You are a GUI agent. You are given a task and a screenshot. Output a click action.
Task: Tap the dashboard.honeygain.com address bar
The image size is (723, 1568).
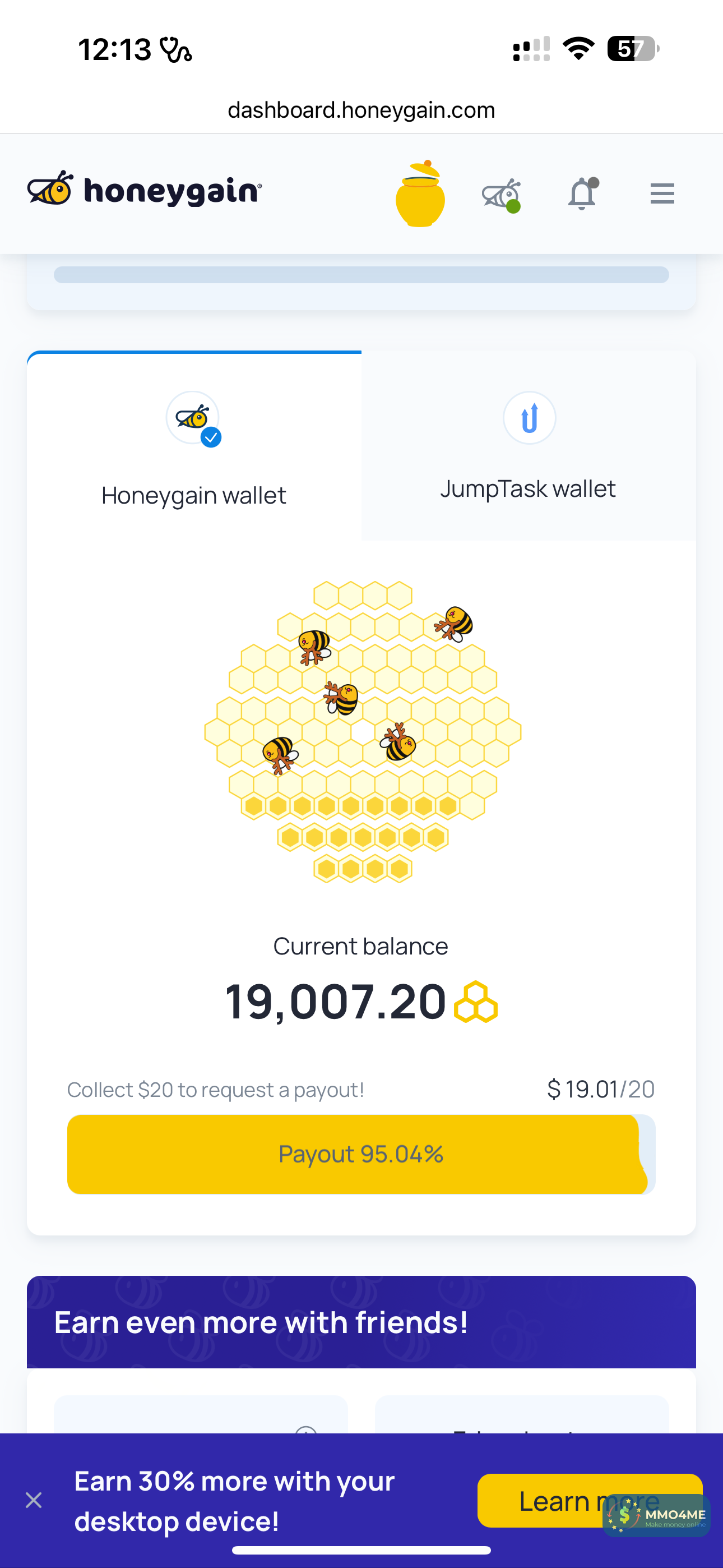(x=361, y=110)
